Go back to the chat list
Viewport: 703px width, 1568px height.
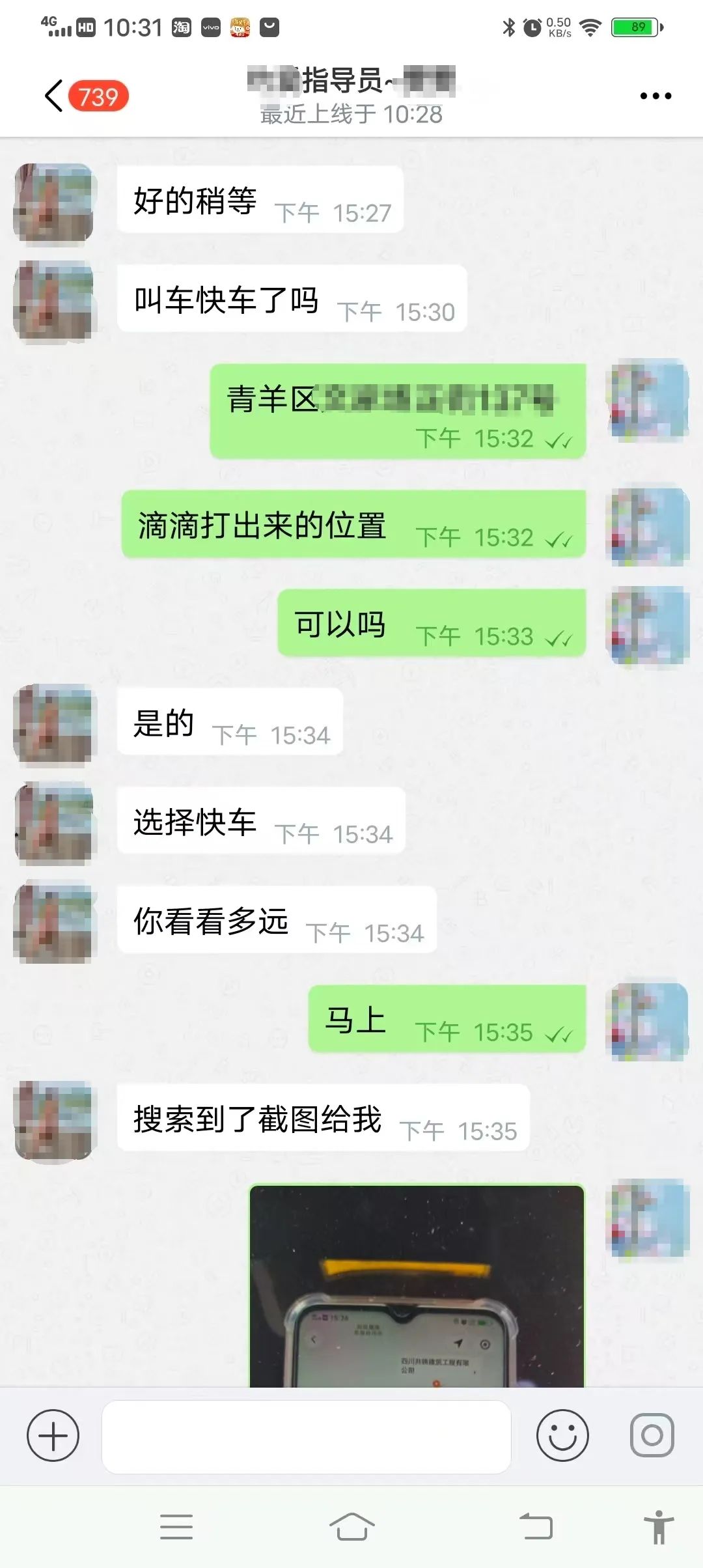(55, 96)
